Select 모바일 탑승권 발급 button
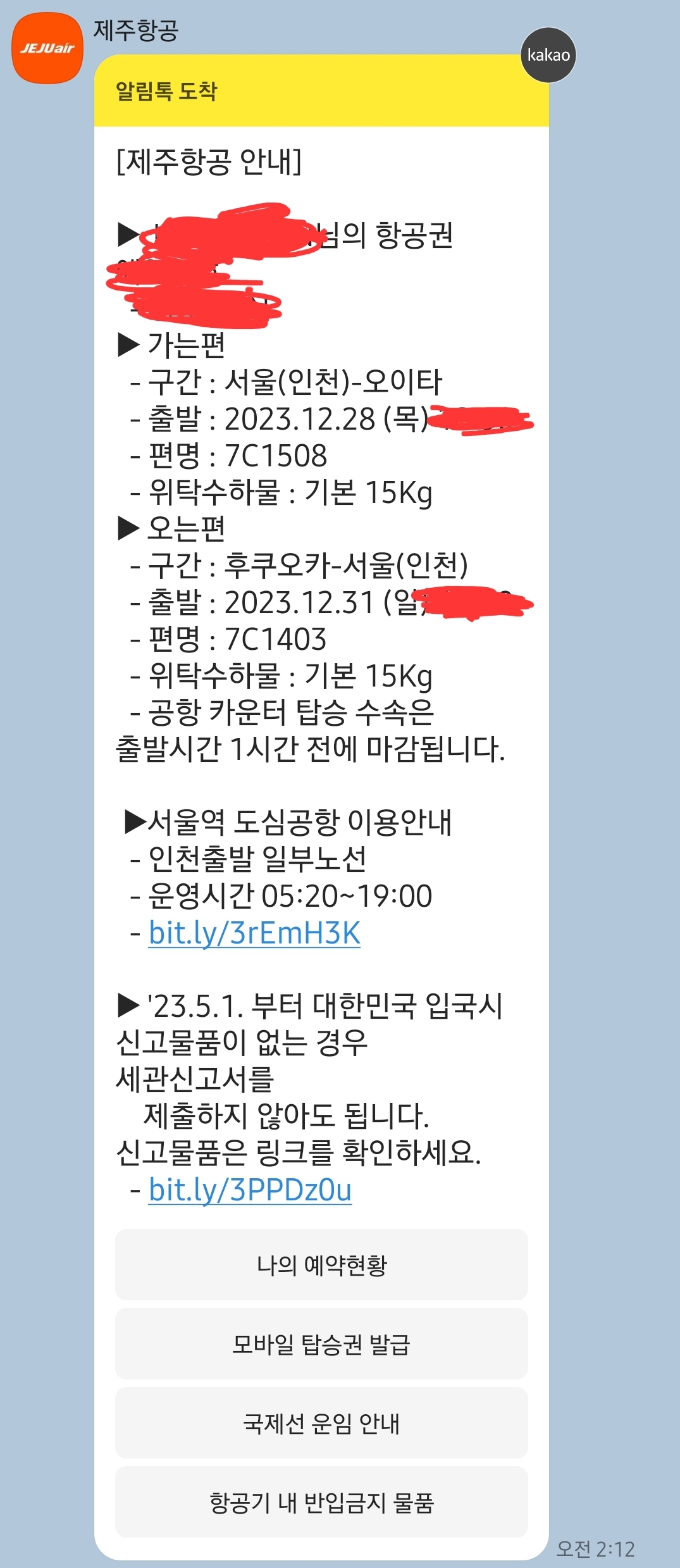The width and height of the screenshot is (680, 1568). pos(321,1344)
